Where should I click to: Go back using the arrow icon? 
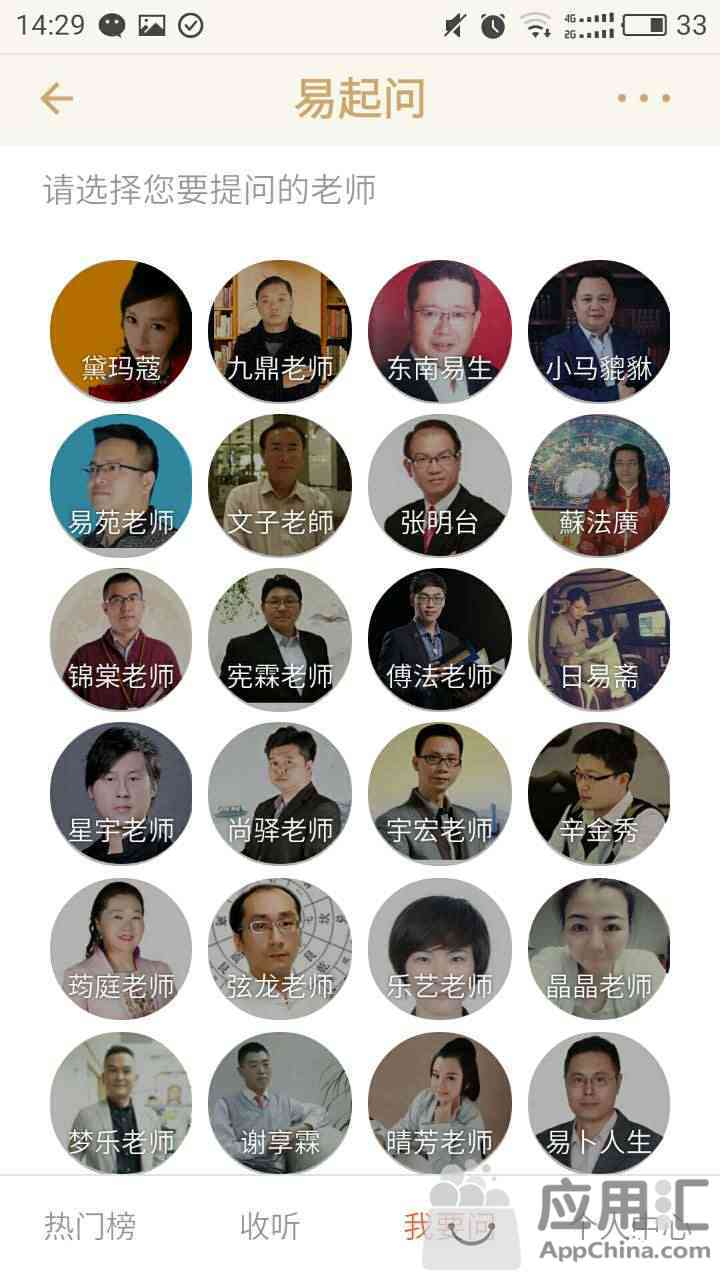pyautogui.click(x=57, y=98)
